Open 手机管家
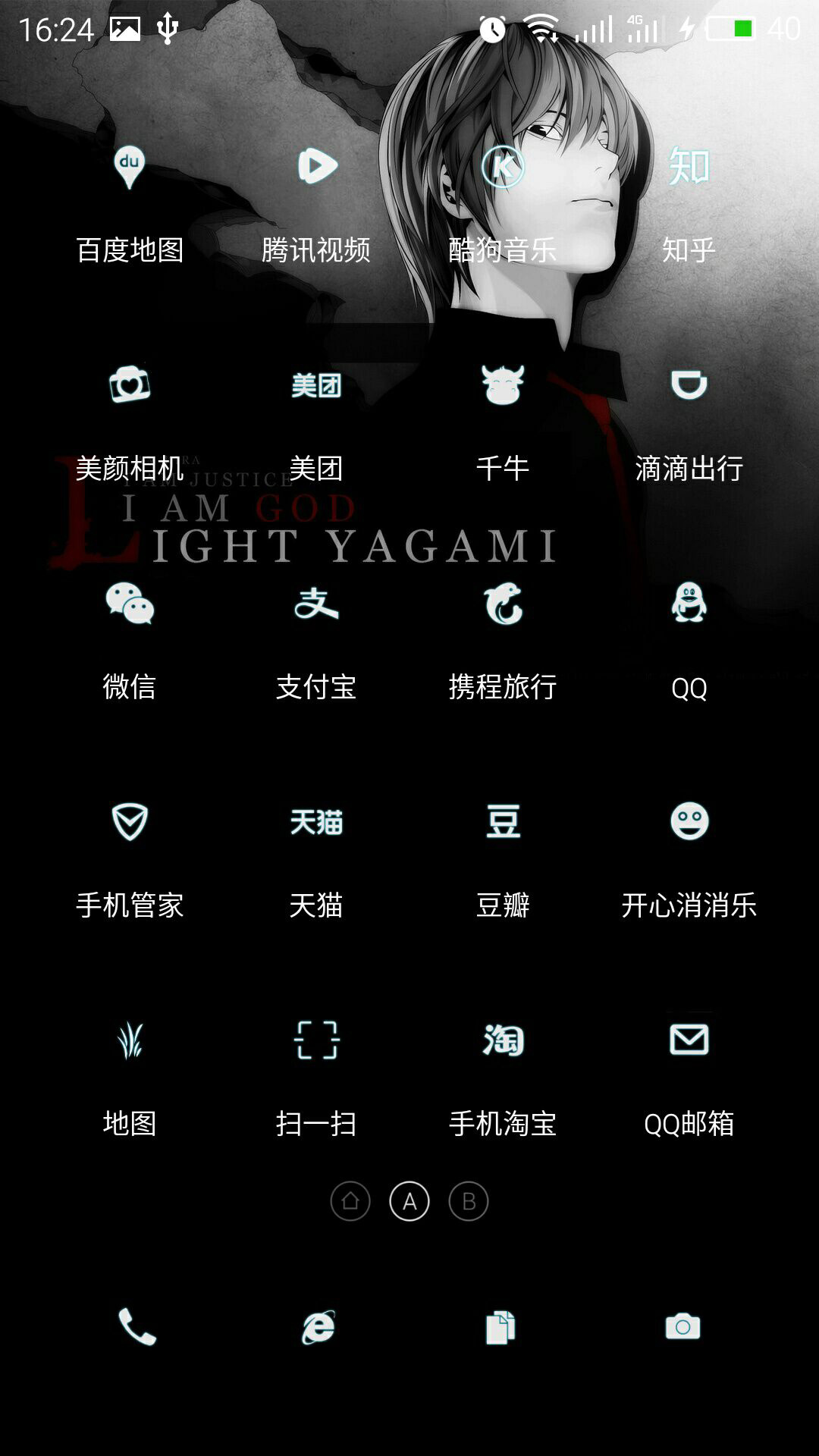This screenshot has width=819, height=1456. tap(130, 822)
